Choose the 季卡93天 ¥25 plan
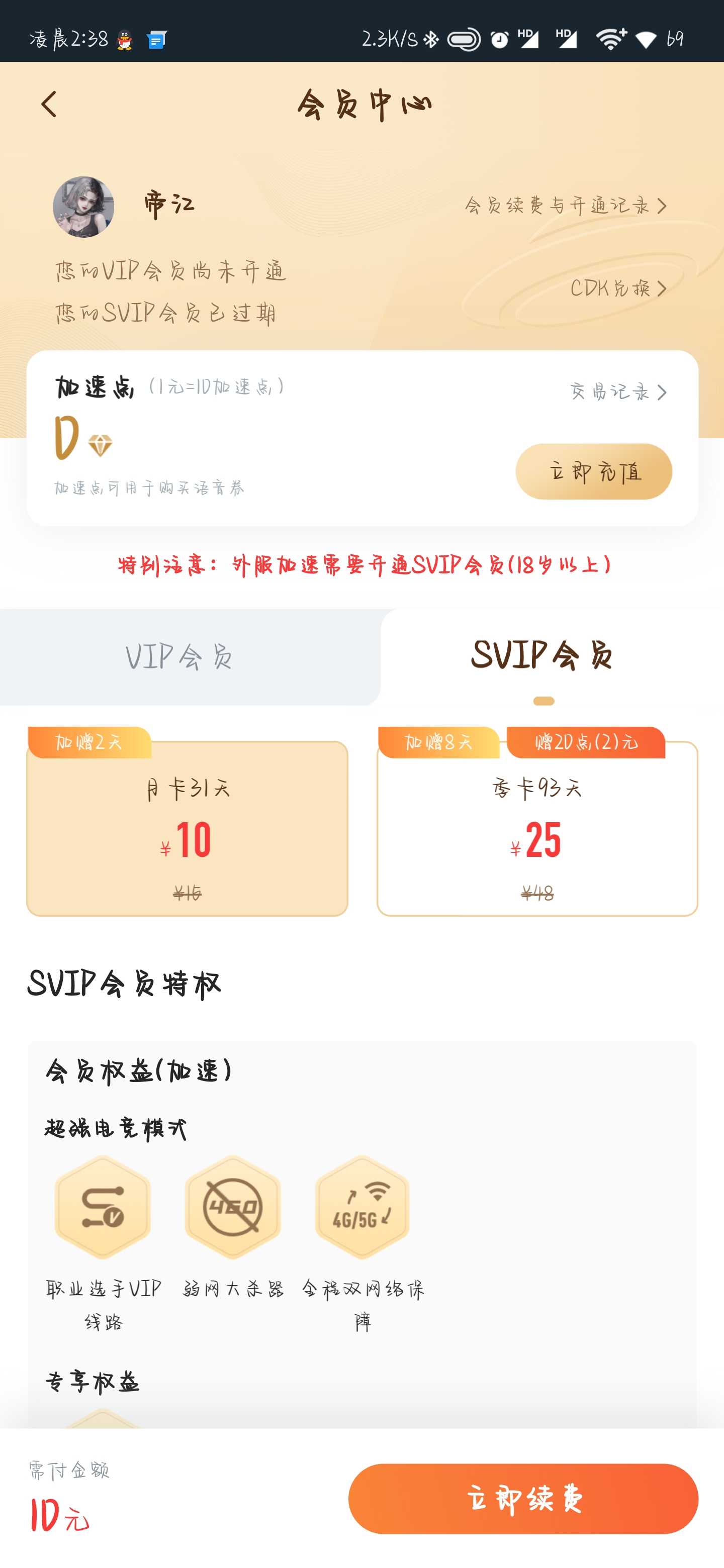The width and height of the screenshot is (724, 1568). pos(537,828)
